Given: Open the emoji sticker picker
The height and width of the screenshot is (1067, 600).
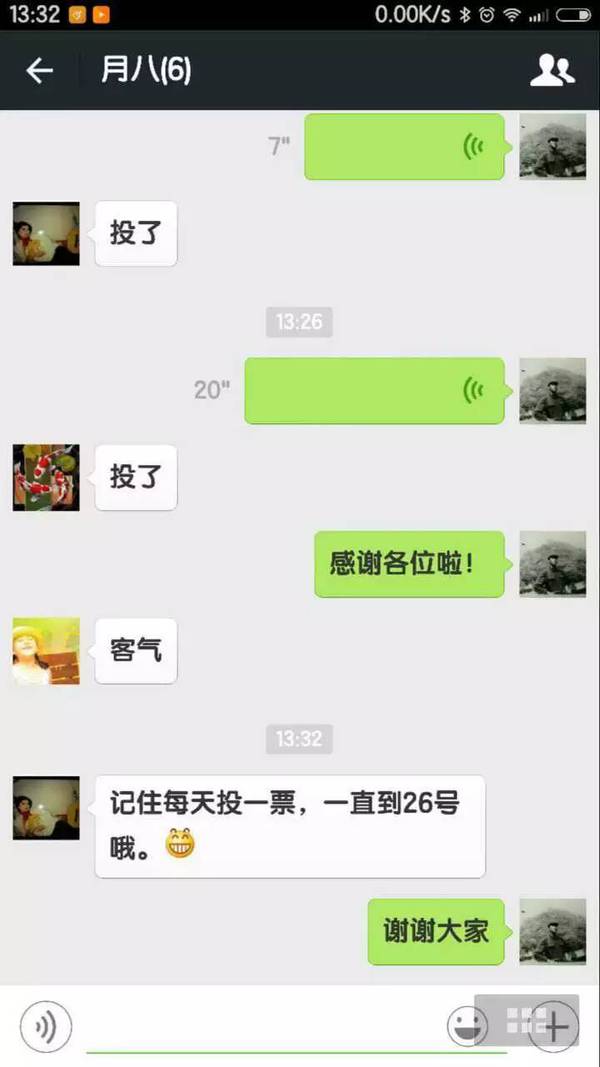Looking at the screenshot, I should coord(467,1026).
